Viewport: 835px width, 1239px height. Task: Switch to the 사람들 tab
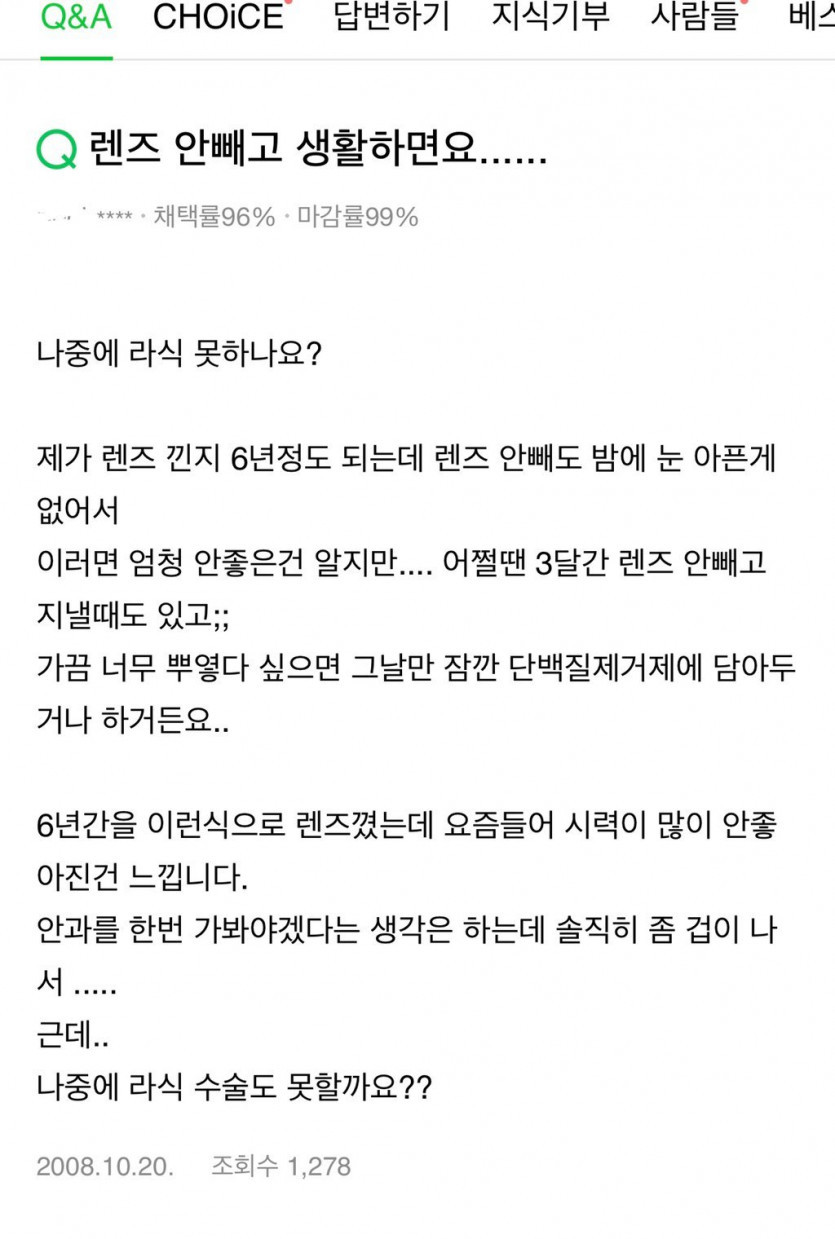[693, 18]
